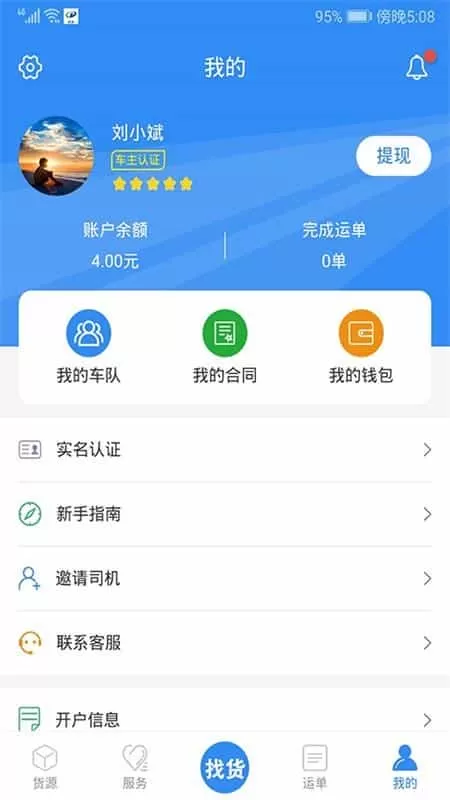Viewport: 450px width, 800px height.
Task: Open the settings gear icon
Action: pos(30,68)
